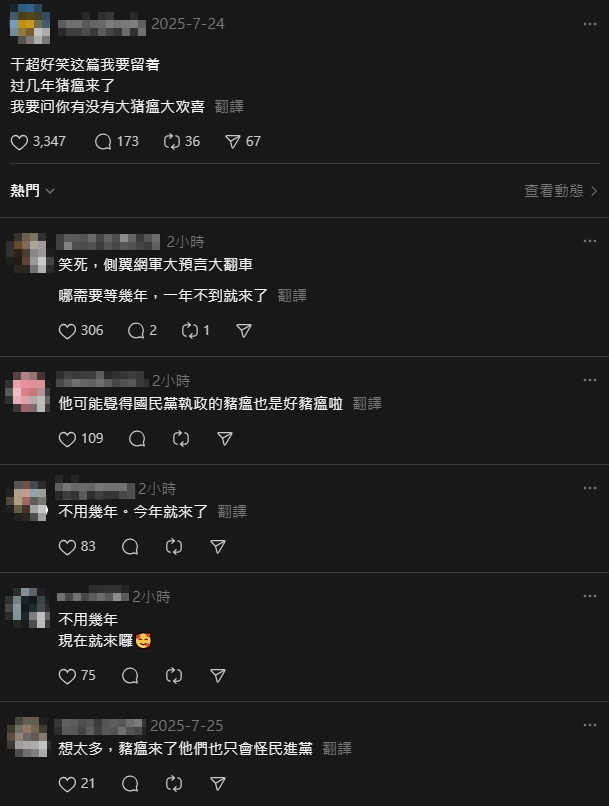Viewport: 609px width, 806px height.
Task: Comment on the 不用幾年。今年就來了 reply
Action: [x=130, y=546]
